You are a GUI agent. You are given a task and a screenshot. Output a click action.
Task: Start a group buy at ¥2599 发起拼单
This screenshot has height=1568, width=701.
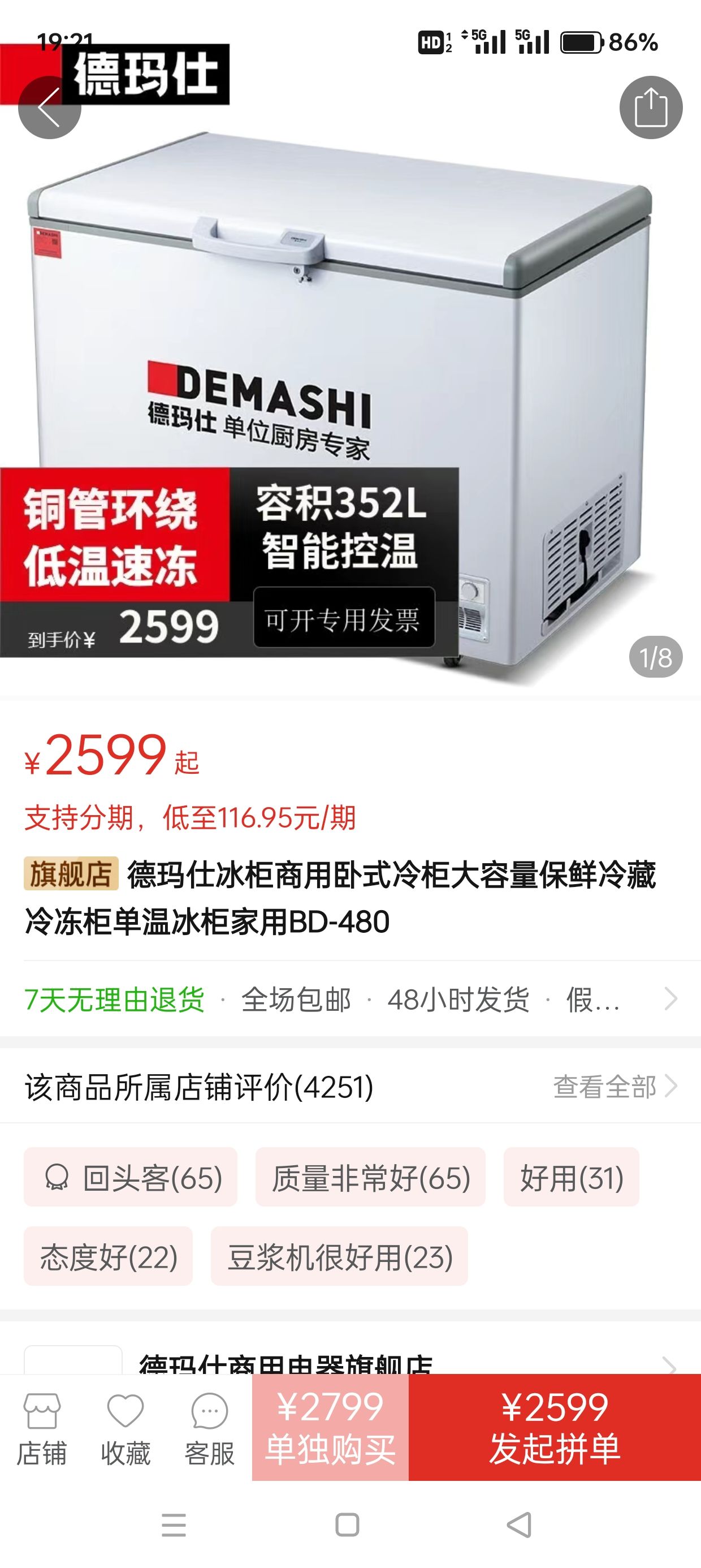click(x=555, y=1427)
